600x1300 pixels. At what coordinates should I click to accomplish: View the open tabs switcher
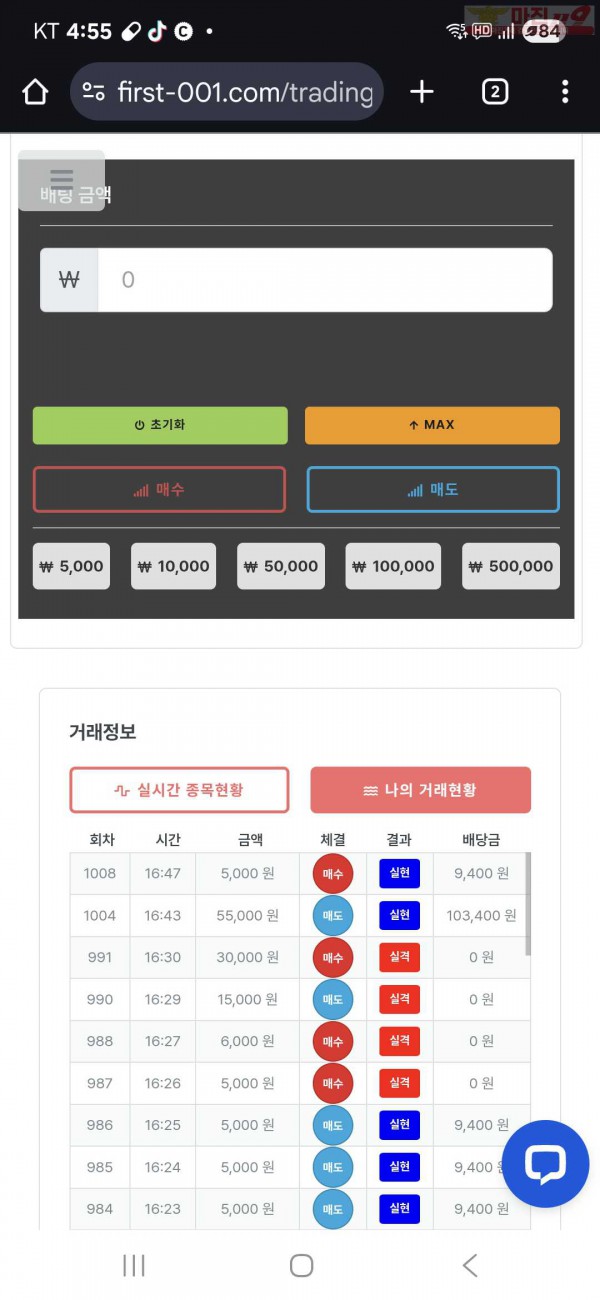[x=495, y=92]
